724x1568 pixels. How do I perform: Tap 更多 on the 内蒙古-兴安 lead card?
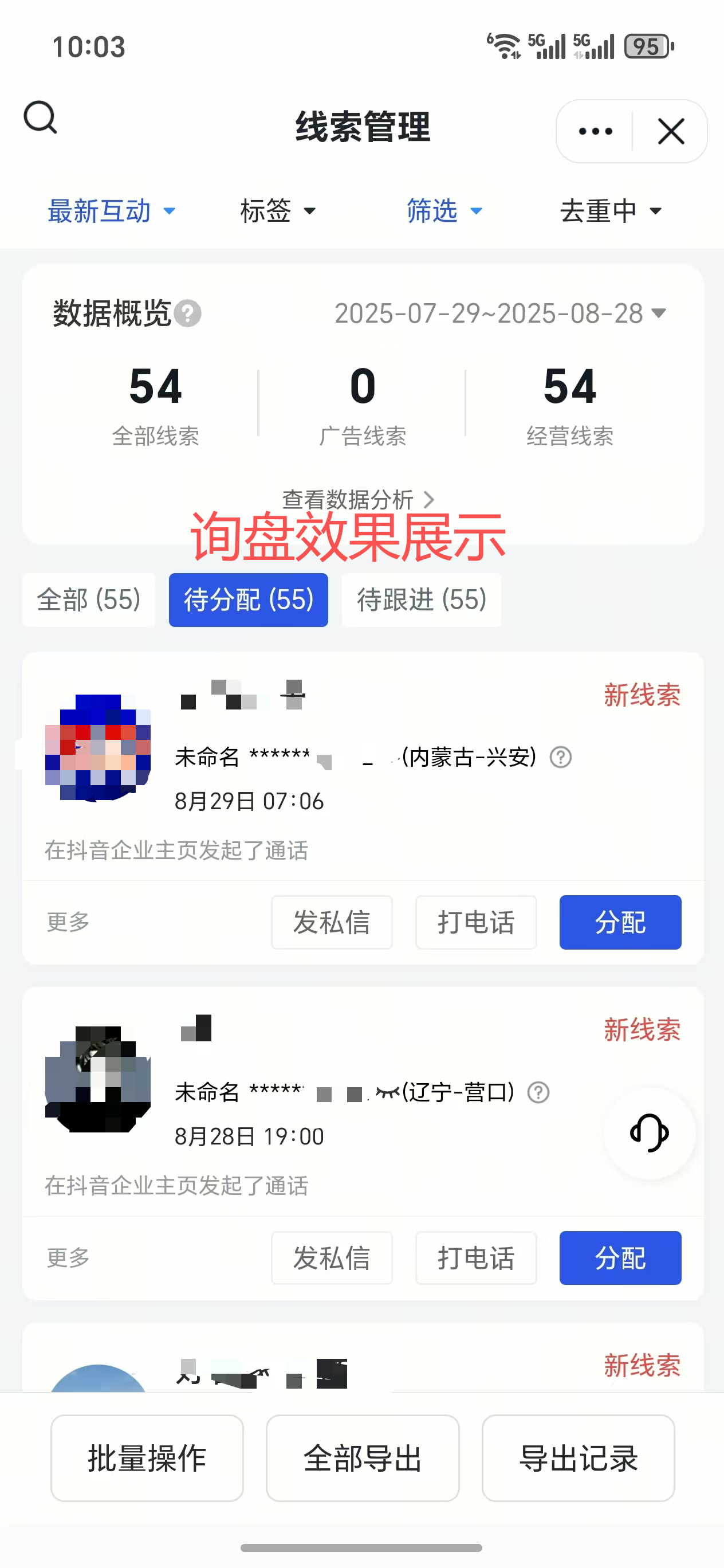[x=68, y=922]
